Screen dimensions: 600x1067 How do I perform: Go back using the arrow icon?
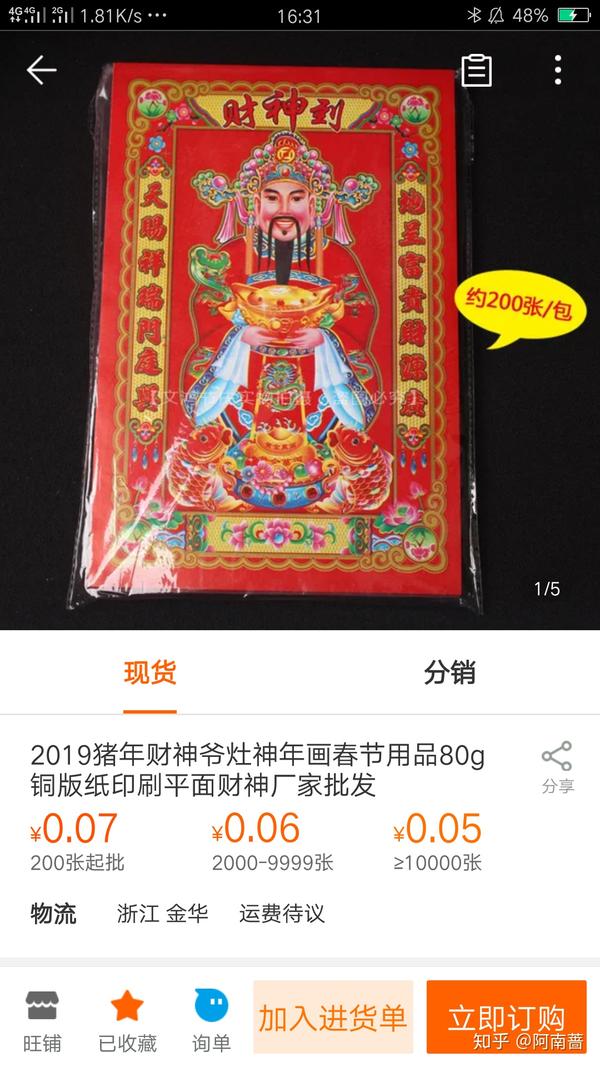pos(42,70)
